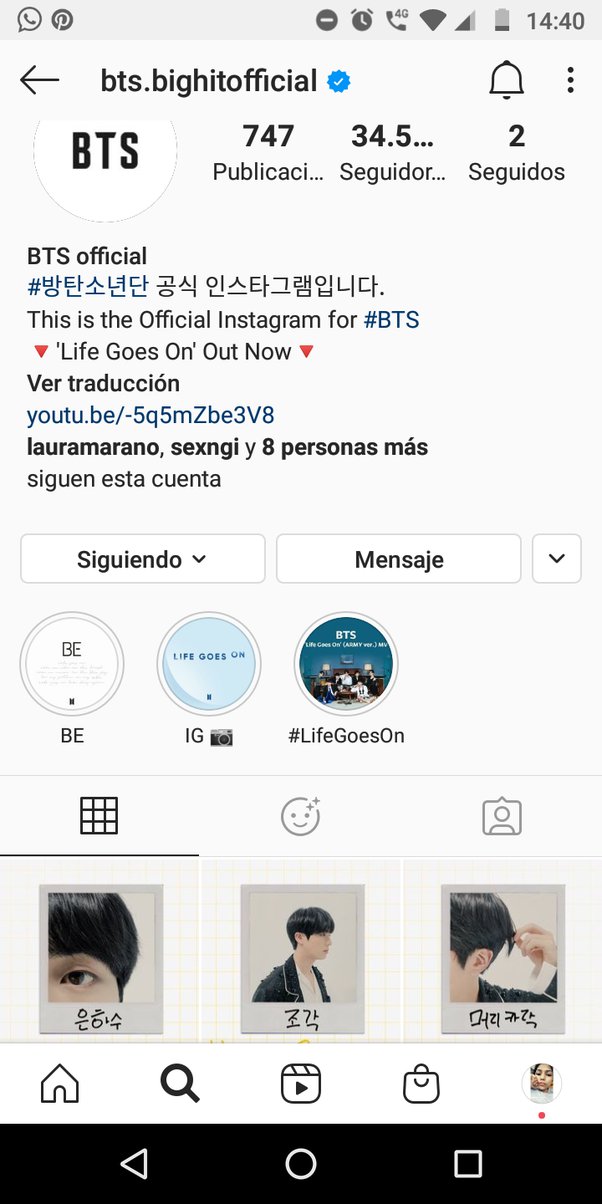The height and width of the screenshot is (1204, 602).
Task: Open the youtu.be link in bio
Action: [150, 415]
